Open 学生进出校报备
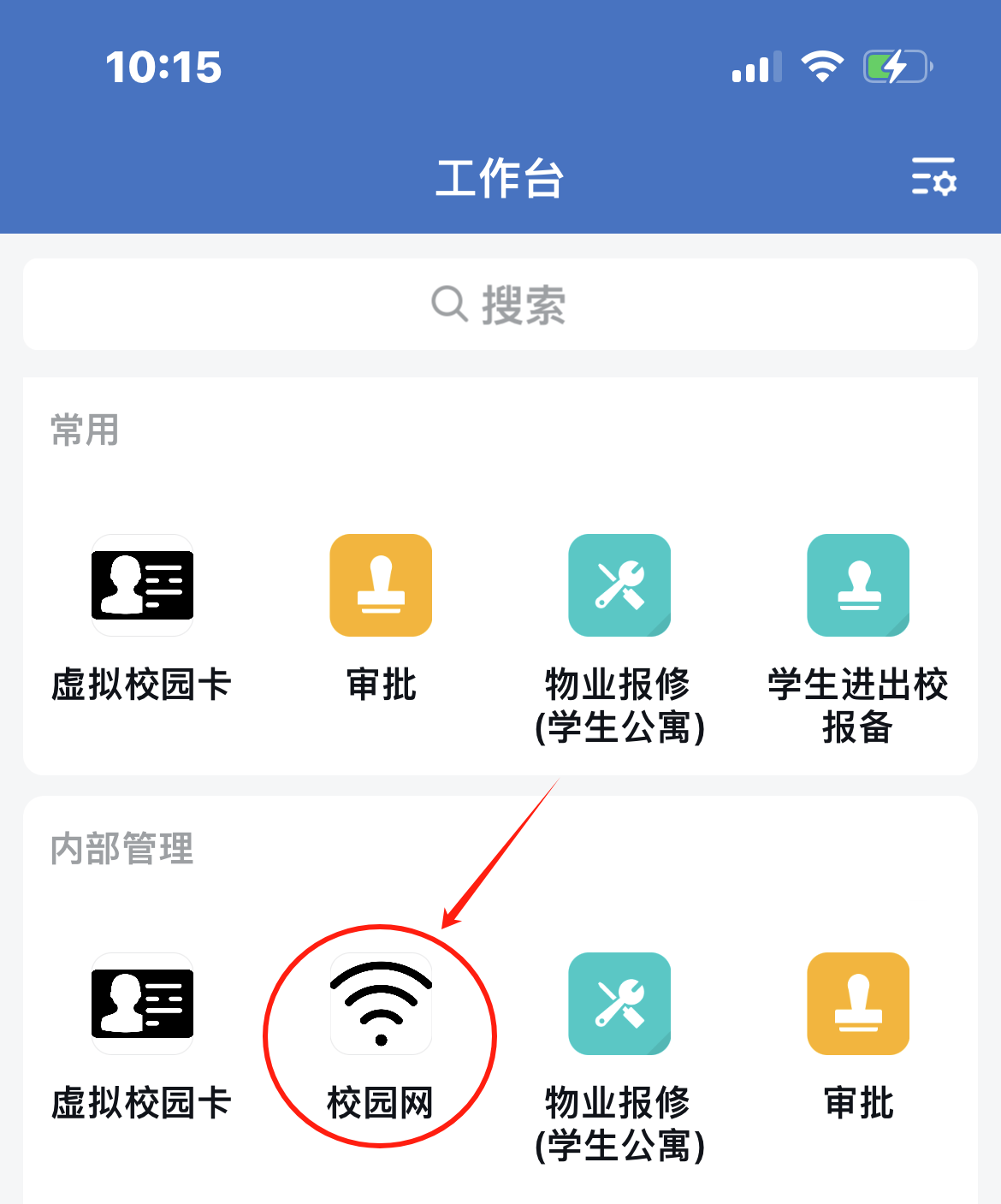The image size is (1001, 1204). point(858,585)
